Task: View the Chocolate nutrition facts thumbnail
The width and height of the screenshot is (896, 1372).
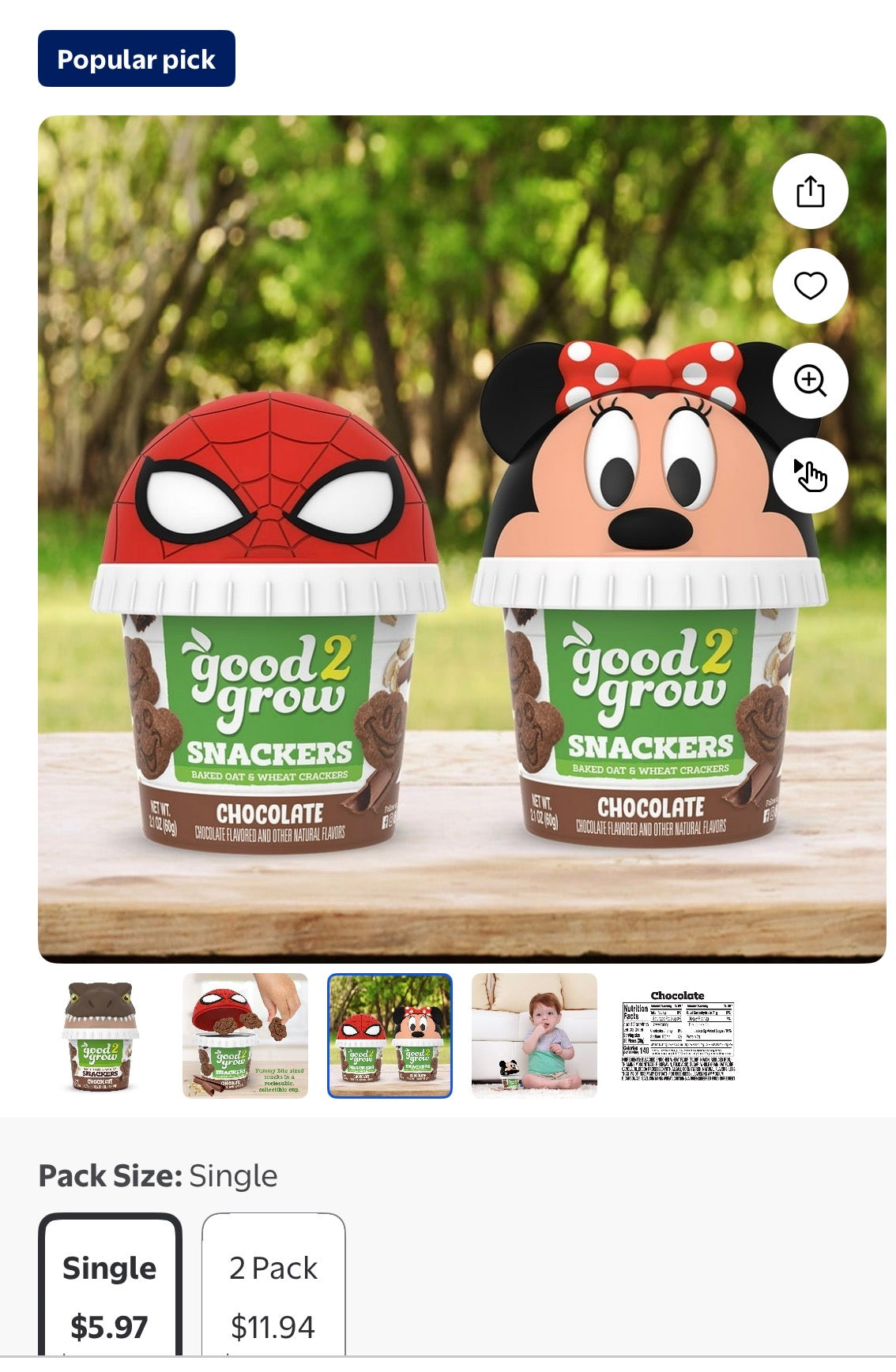Action: click(x=678, y=1036)
